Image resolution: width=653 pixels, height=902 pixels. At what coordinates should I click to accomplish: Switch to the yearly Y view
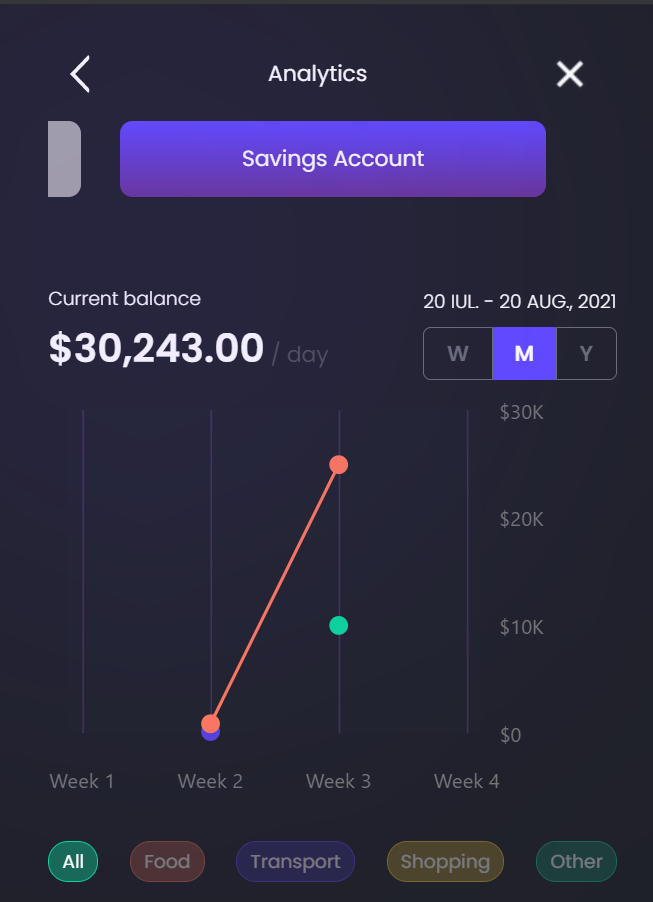click(586, 354)
